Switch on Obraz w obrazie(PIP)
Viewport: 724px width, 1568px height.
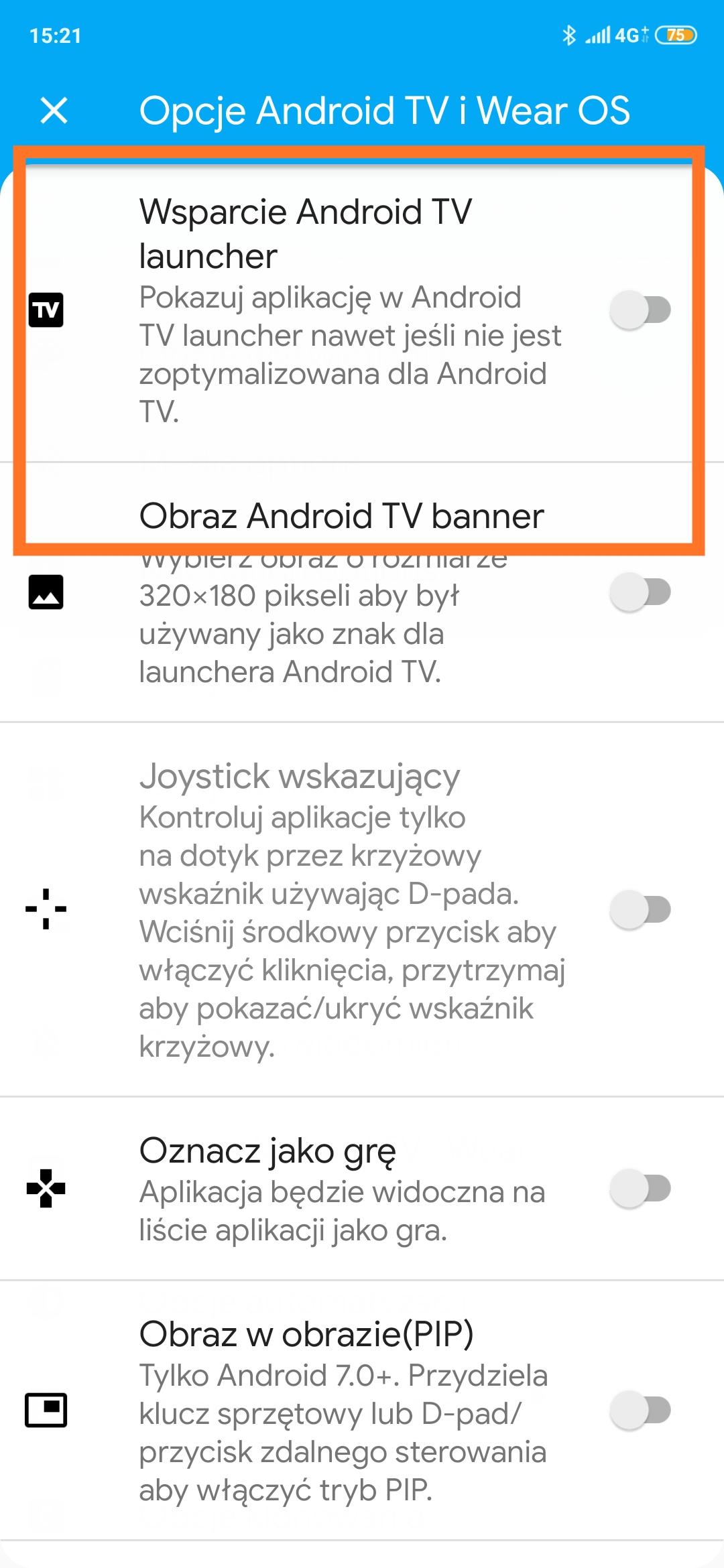click(x=640, y=1410)
